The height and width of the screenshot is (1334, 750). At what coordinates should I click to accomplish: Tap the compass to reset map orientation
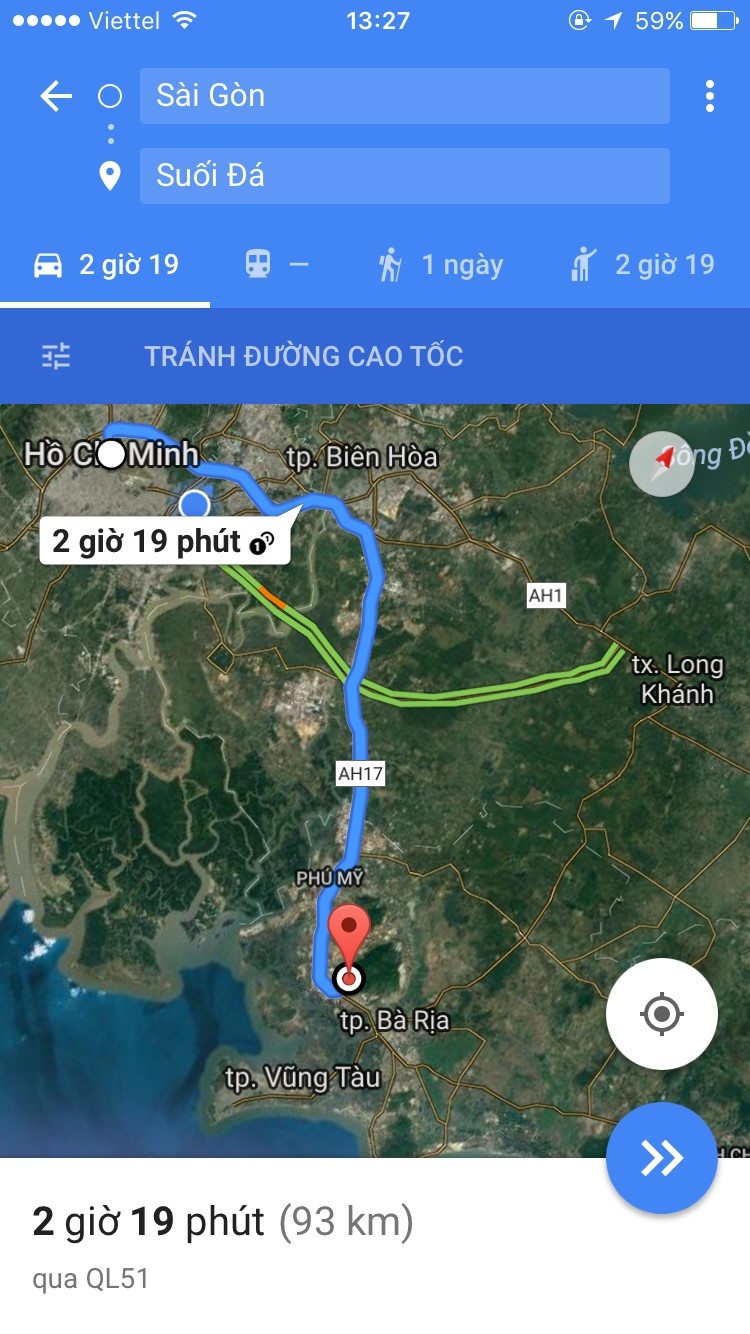[x=662, y=464]
